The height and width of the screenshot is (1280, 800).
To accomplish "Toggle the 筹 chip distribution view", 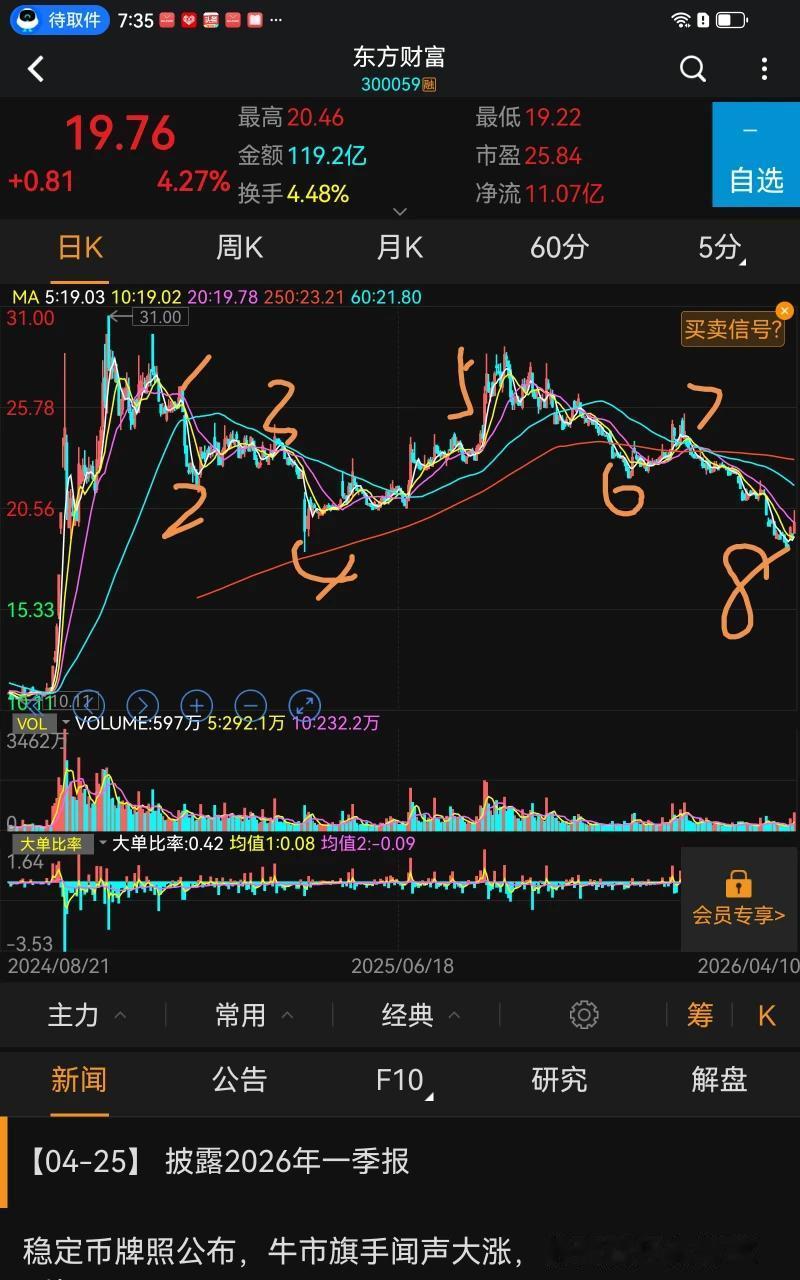I will click(x=699, y=1015).
